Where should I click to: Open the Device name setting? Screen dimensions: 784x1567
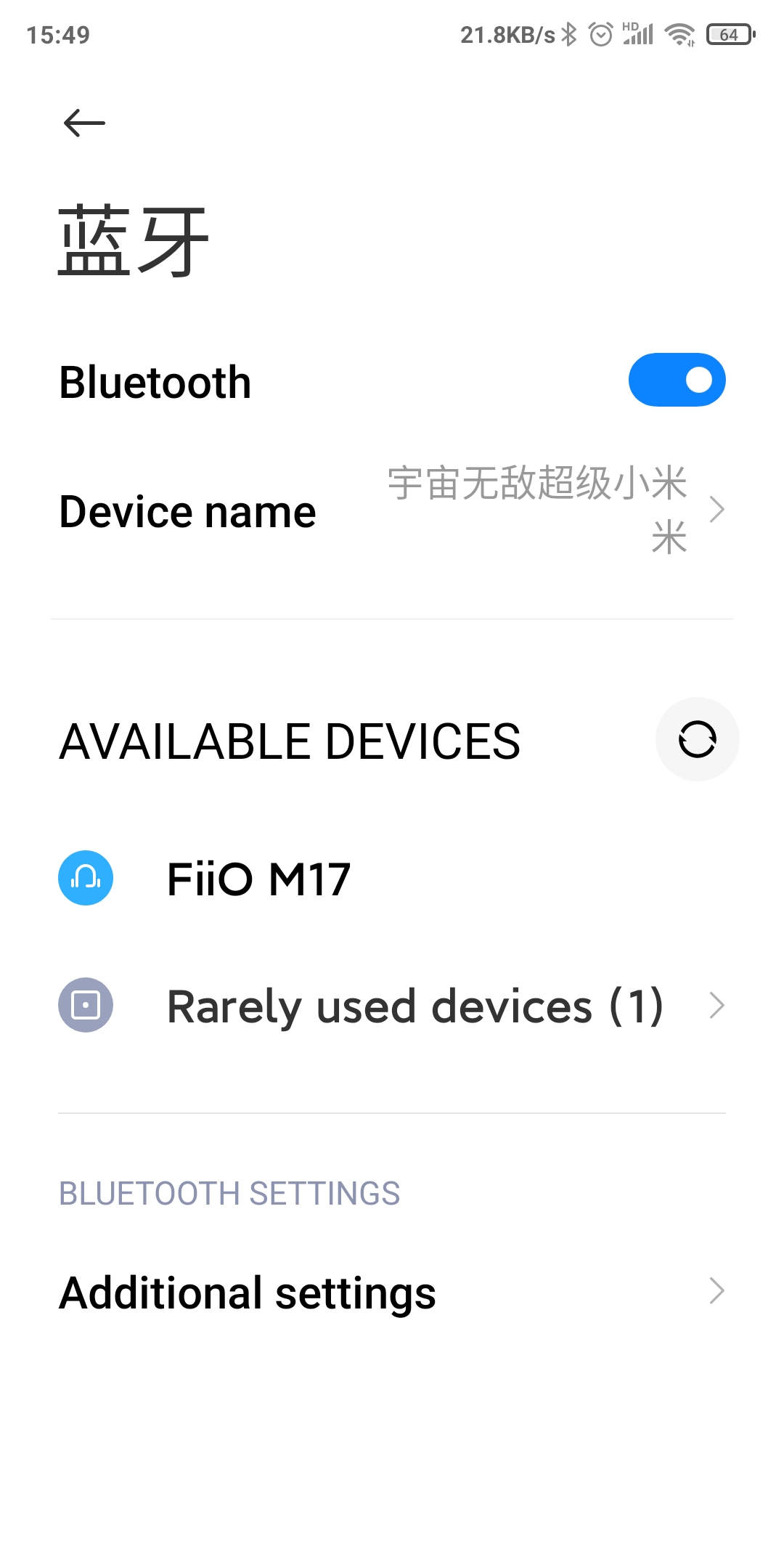coord(392,511)
